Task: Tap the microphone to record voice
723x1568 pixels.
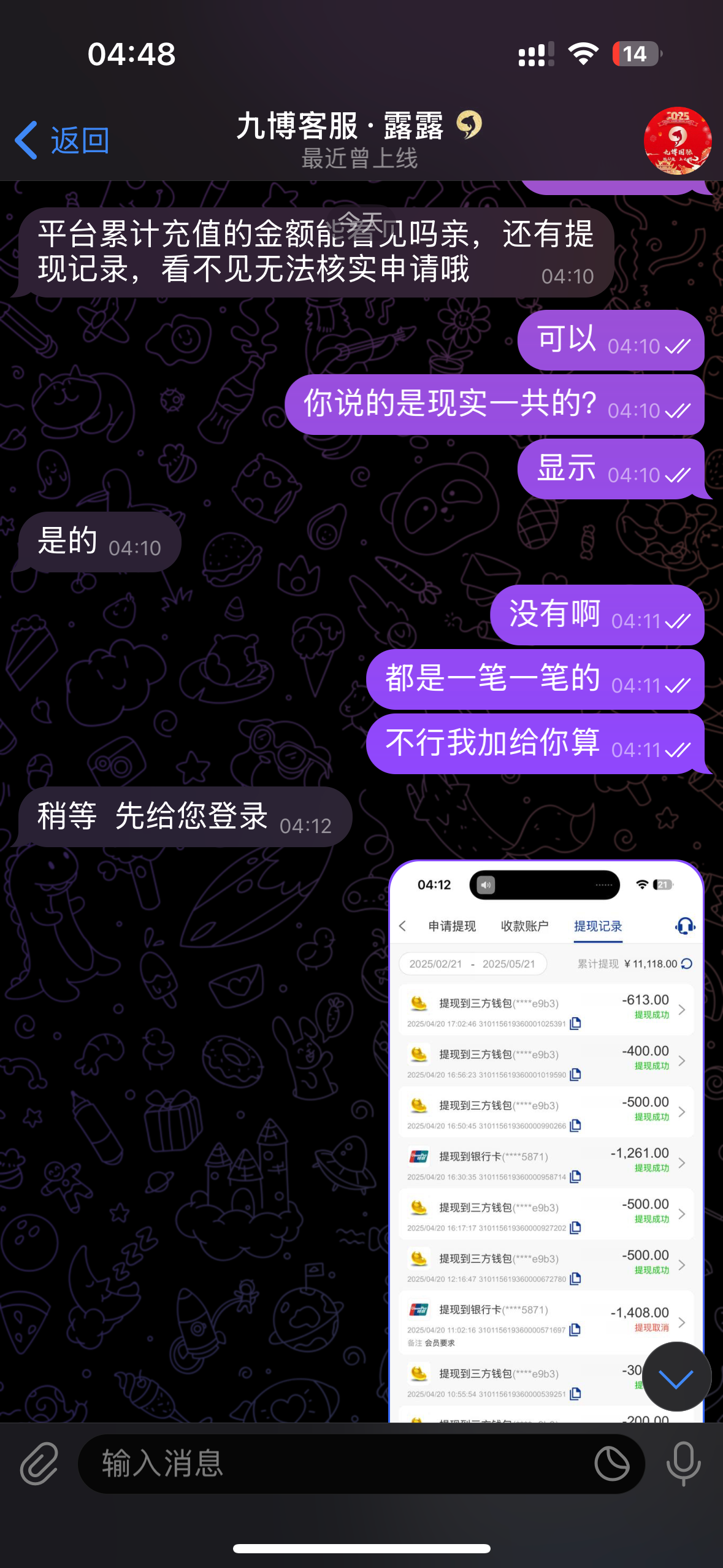Action: (x=683, y=1464)
